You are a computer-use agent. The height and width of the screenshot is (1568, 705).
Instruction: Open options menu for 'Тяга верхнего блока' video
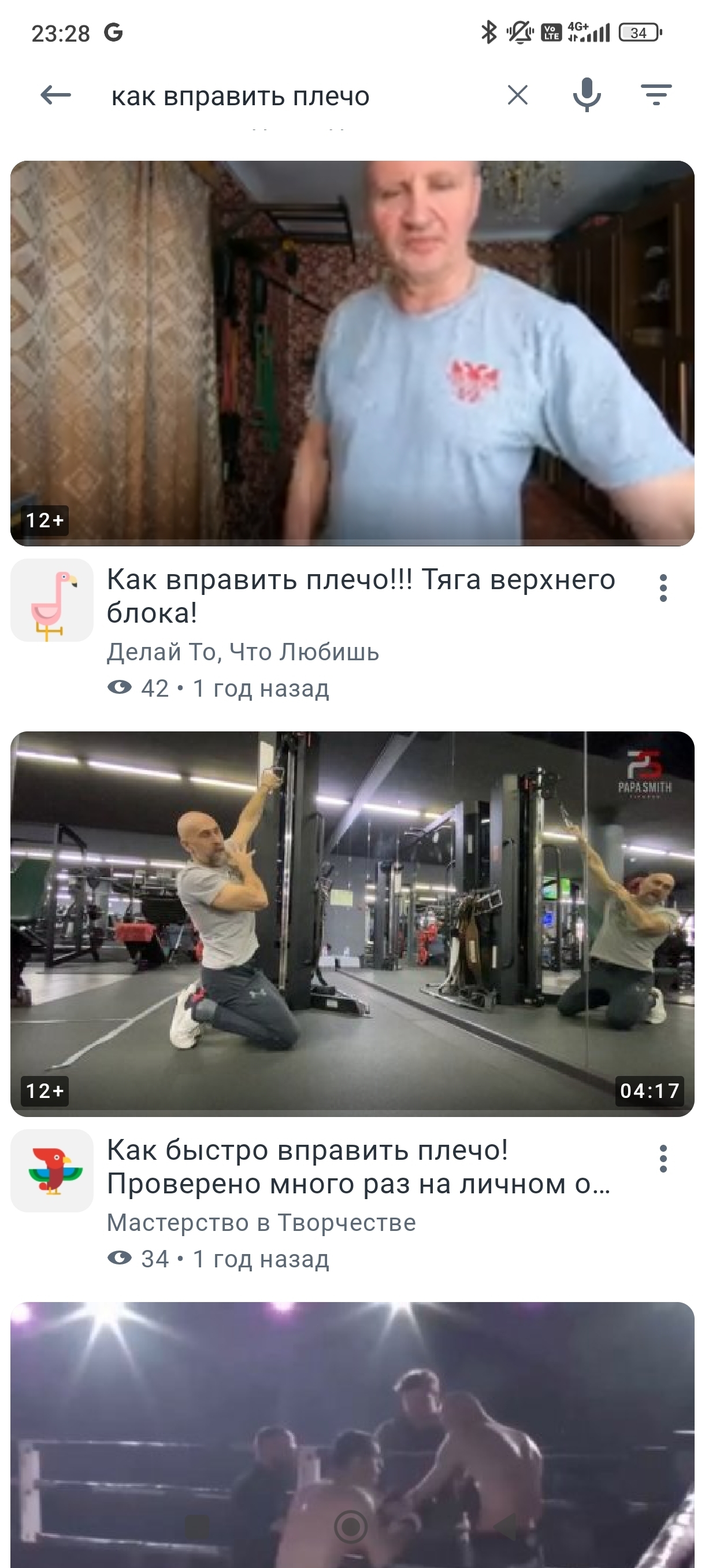663,588
